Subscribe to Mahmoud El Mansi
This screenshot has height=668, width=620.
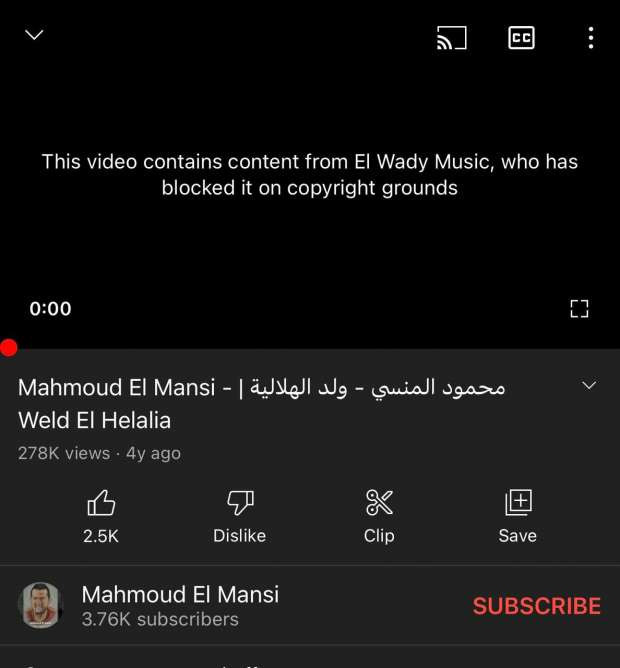coord(536,606)
